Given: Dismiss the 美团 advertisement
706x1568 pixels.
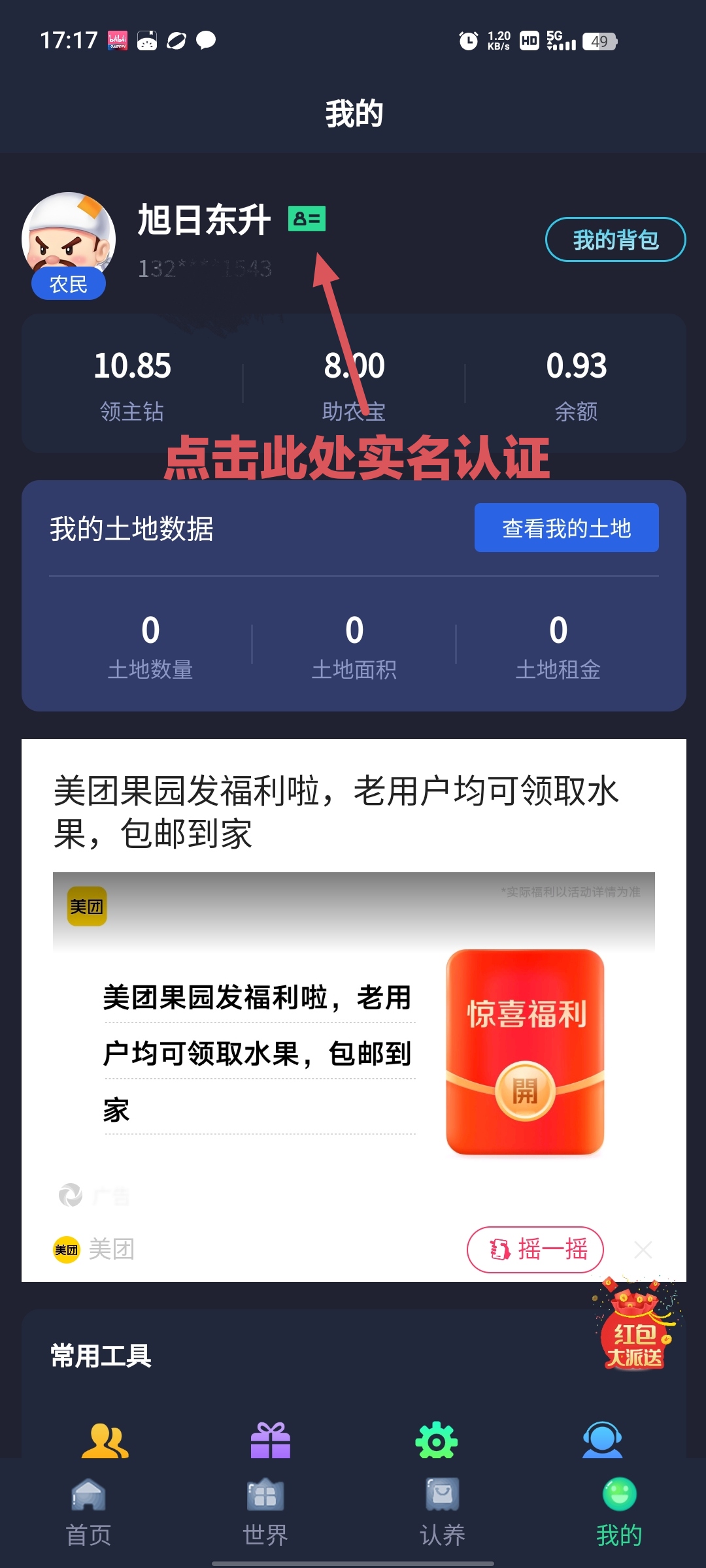Looking at the screenshot, I should (643, 1250).
